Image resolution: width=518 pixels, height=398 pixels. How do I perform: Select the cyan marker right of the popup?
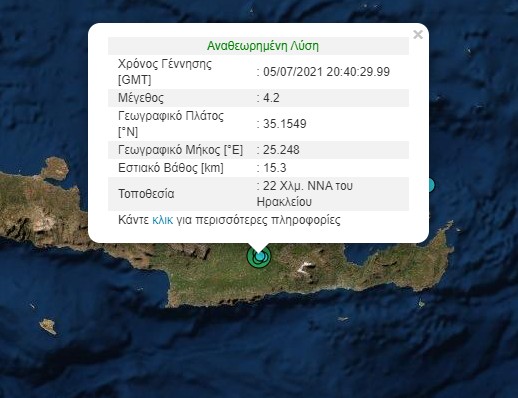[431, 185]
